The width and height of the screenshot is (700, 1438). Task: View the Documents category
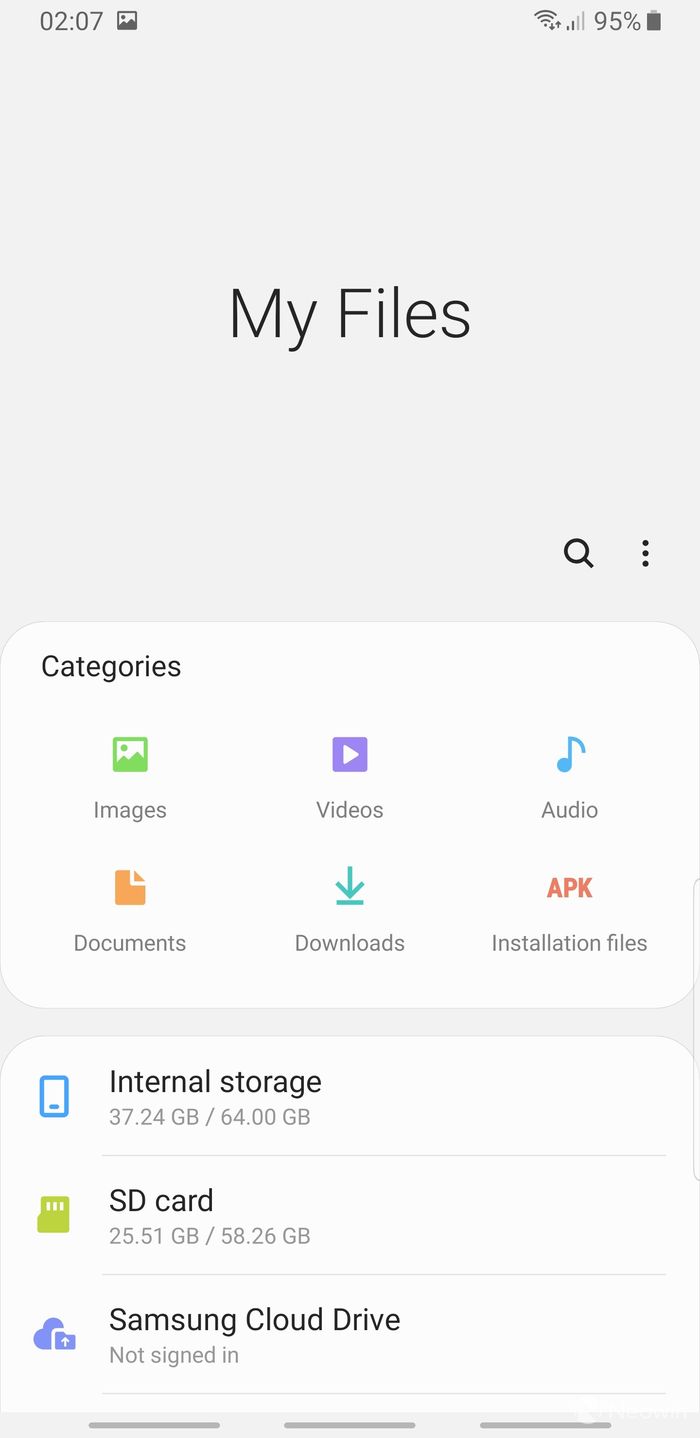point(130,911)
